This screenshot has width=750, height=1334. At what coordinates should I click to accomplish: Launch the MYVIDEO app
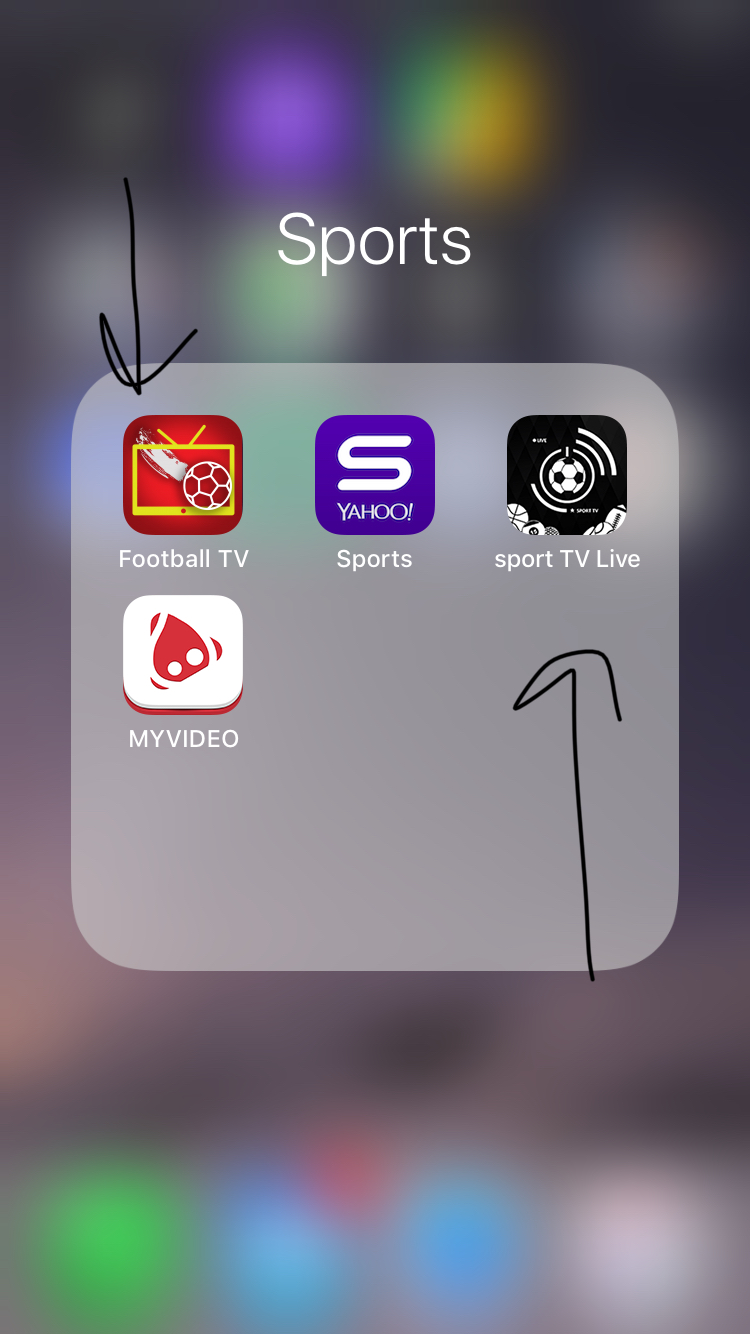[x=183, y=655]
